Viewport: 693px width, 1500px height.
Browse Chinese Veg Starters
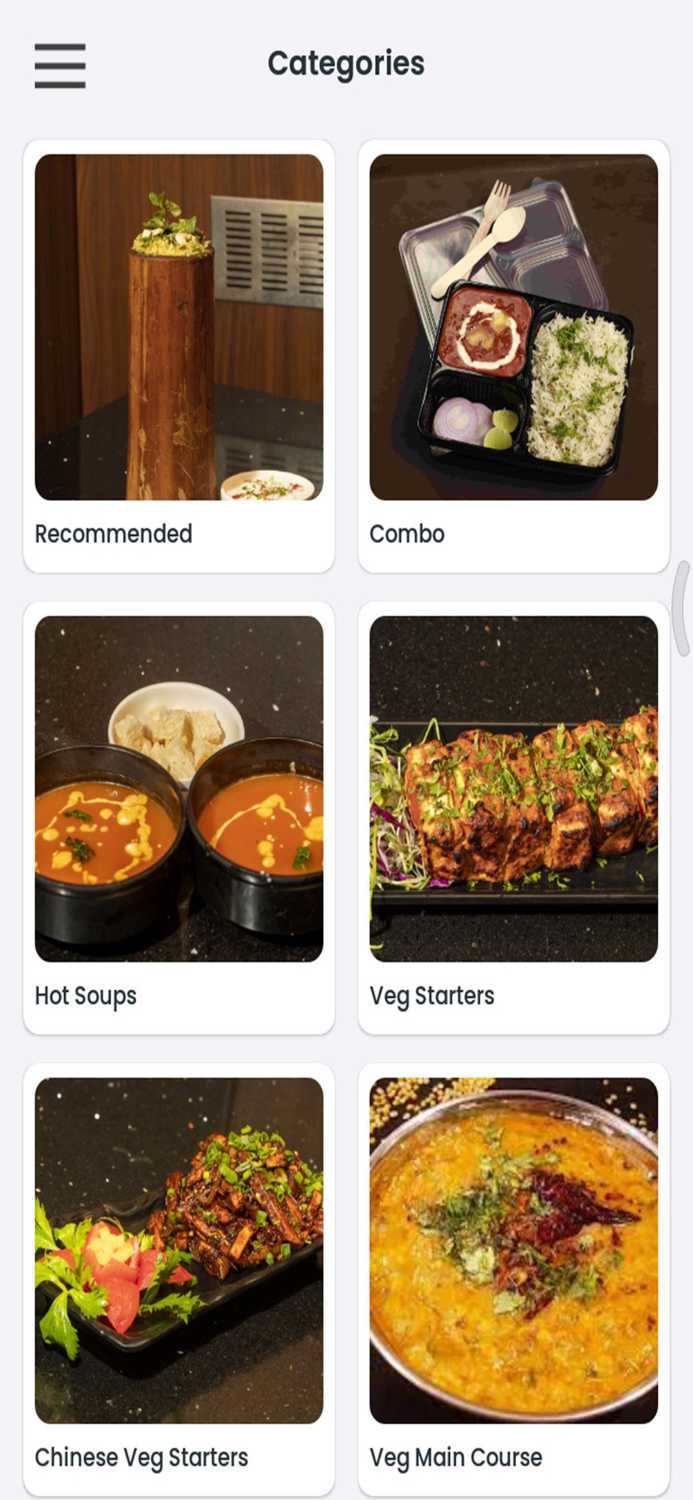coord(179,1280)
